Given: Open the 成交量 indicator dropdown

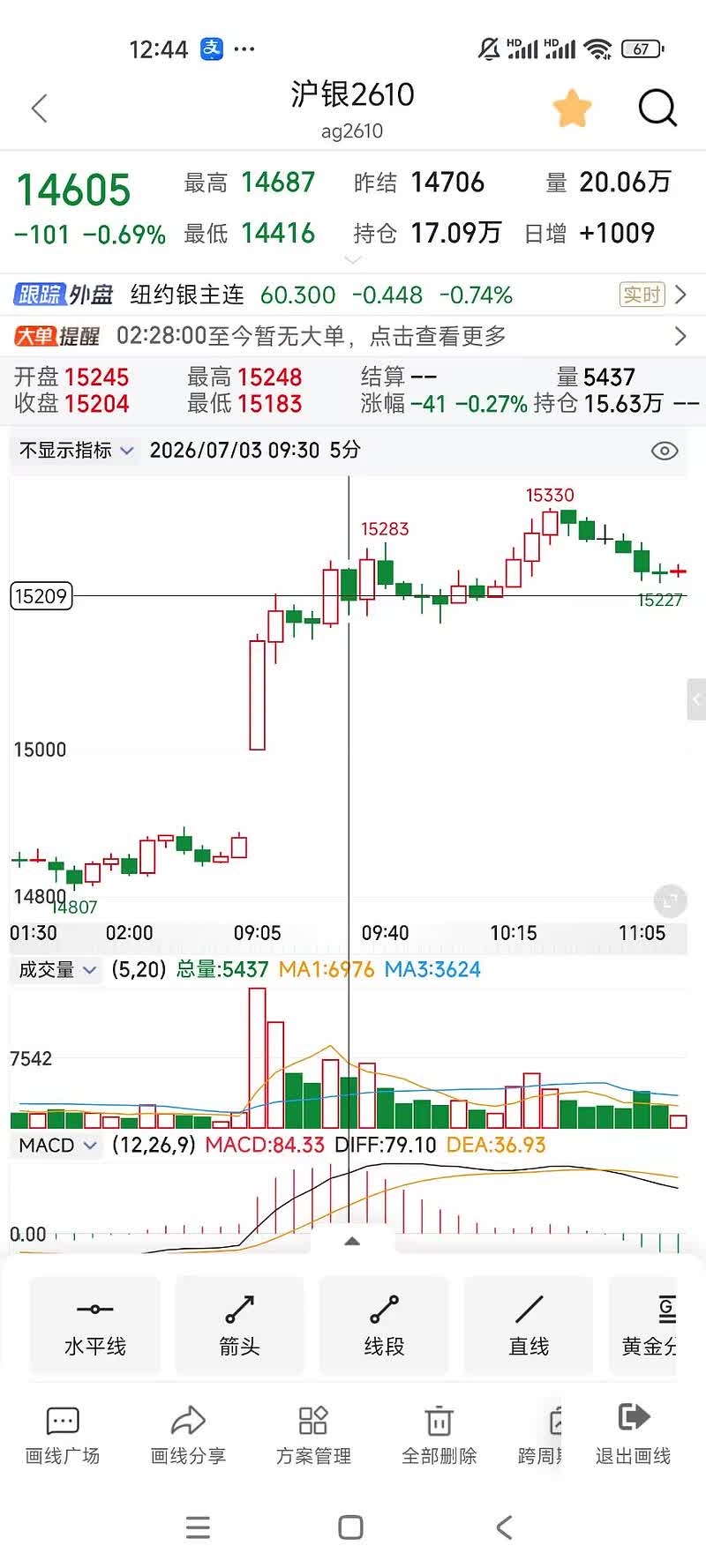Looking at the screenshot, I should click(57, 970).
